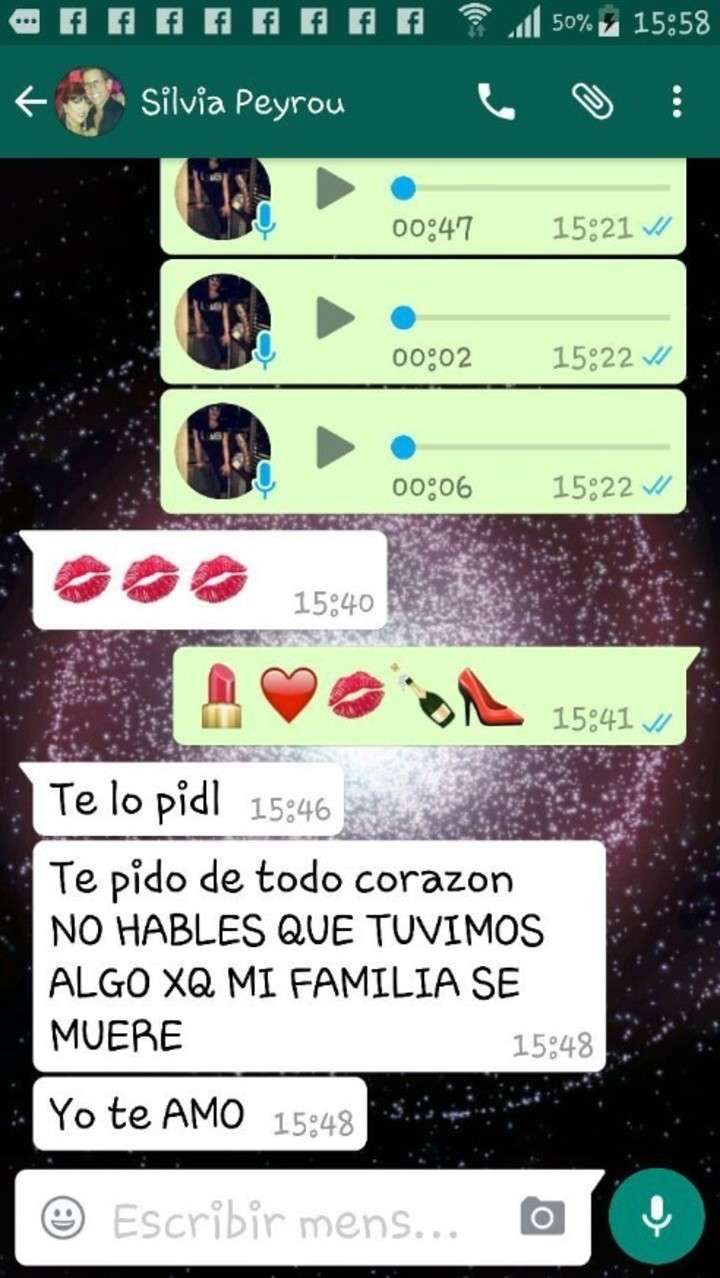Image resolution: width=720 pixels, height=1278 pixels.
Task: Play the 00:02 voice message
Action: (335, 318)
